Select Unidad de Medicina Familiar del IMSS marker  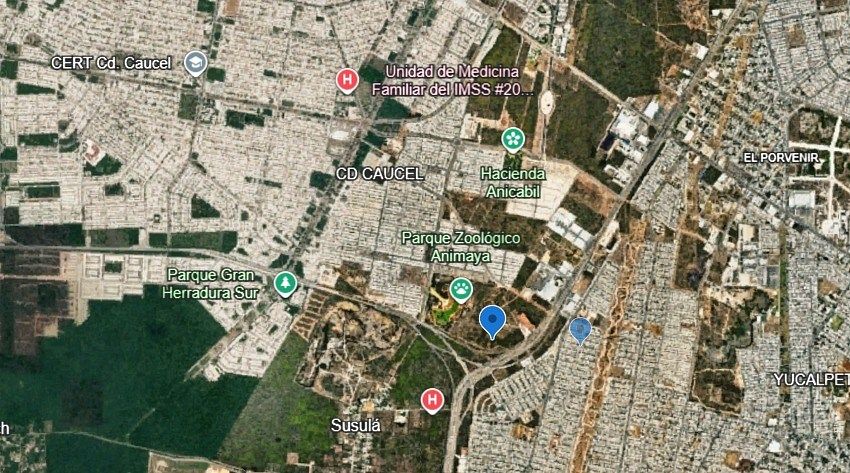click(347, 79)
